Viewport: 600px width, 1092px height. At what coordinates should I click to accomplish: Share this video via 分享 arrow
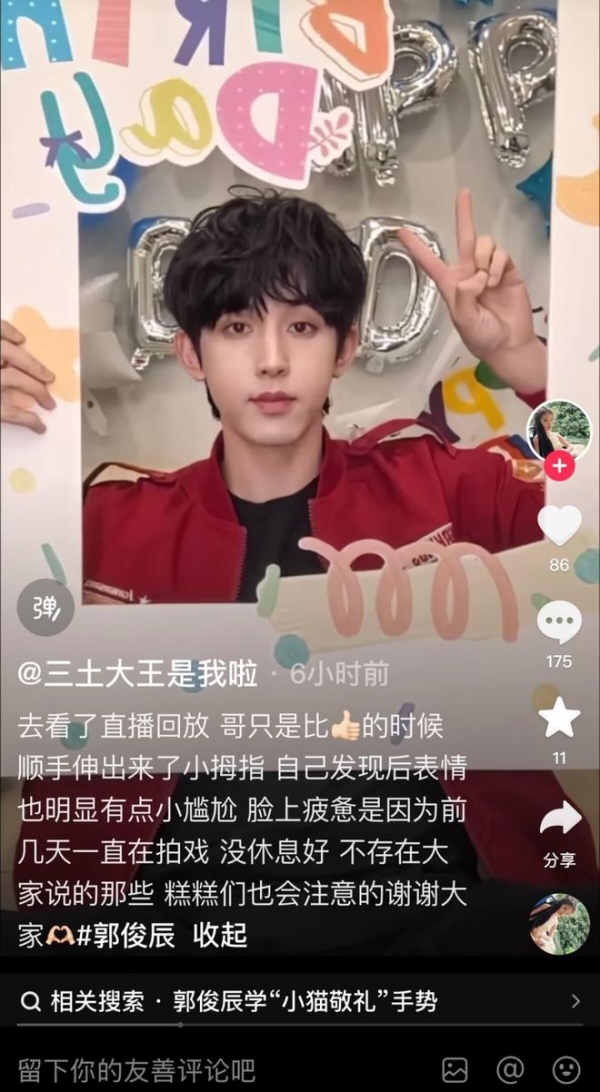click(x=559, y=820)
